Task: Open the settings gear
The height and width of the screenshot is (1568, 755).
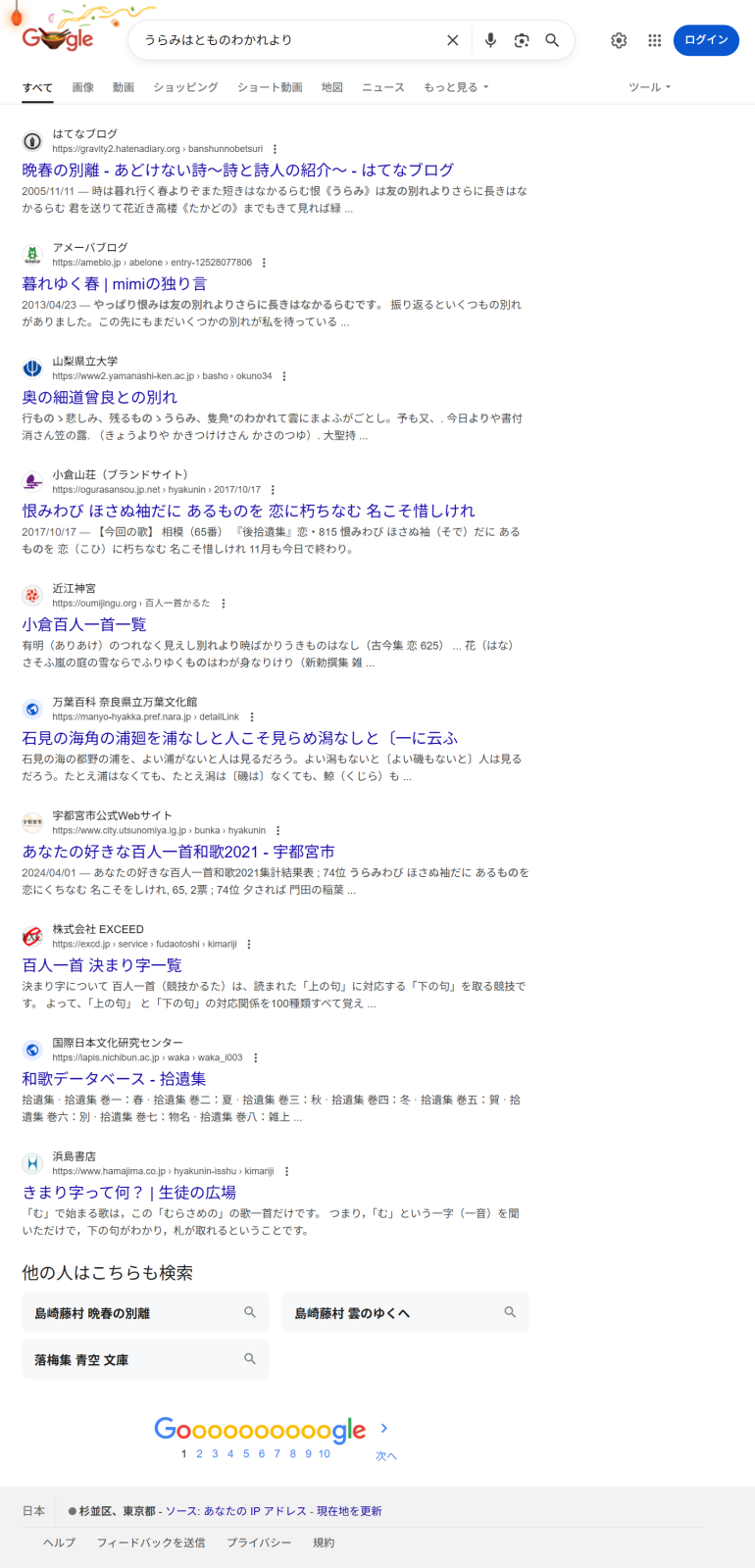Action: coord(619,40)
